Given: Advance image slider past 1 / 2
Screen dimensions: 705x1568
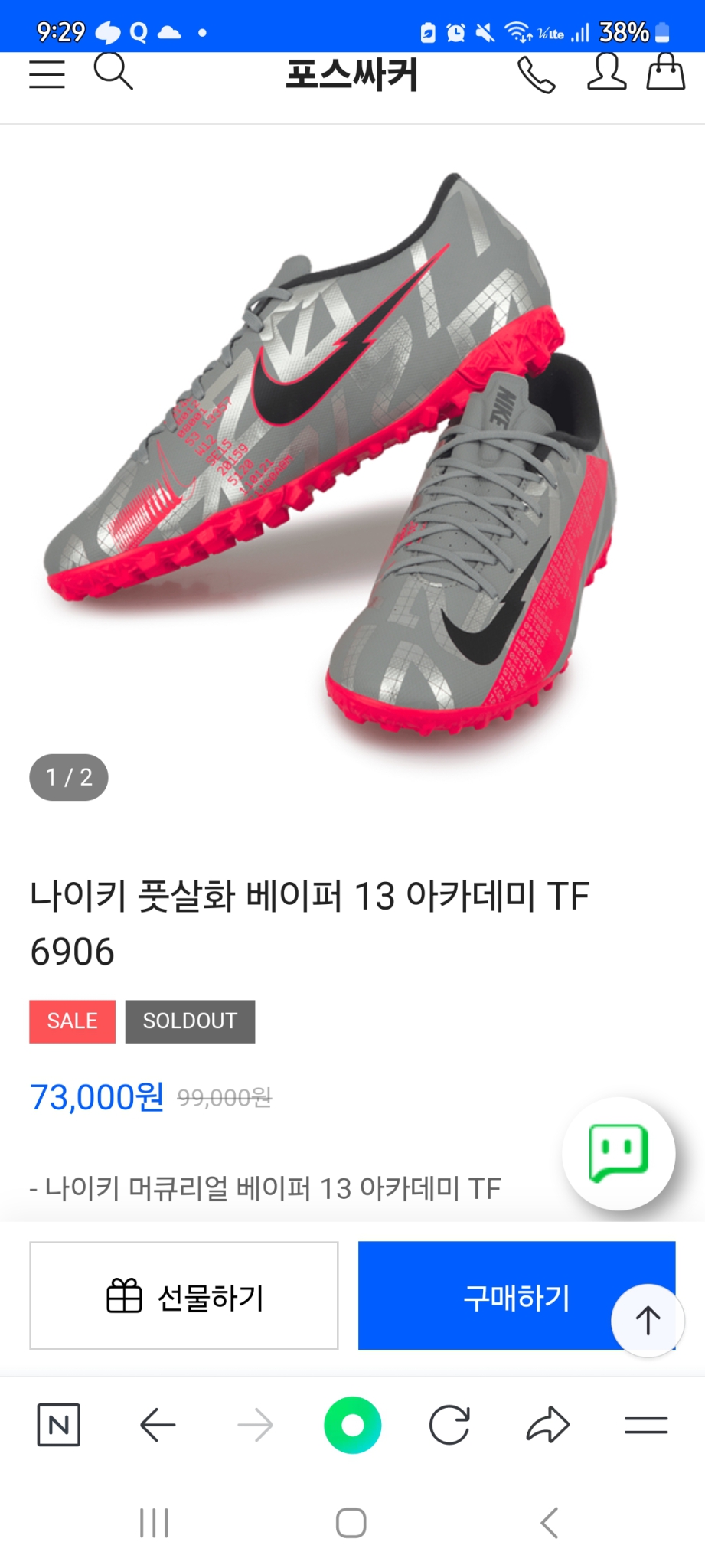Looking at the screenshot, I should pyautogui.click(x=68, y=777).
